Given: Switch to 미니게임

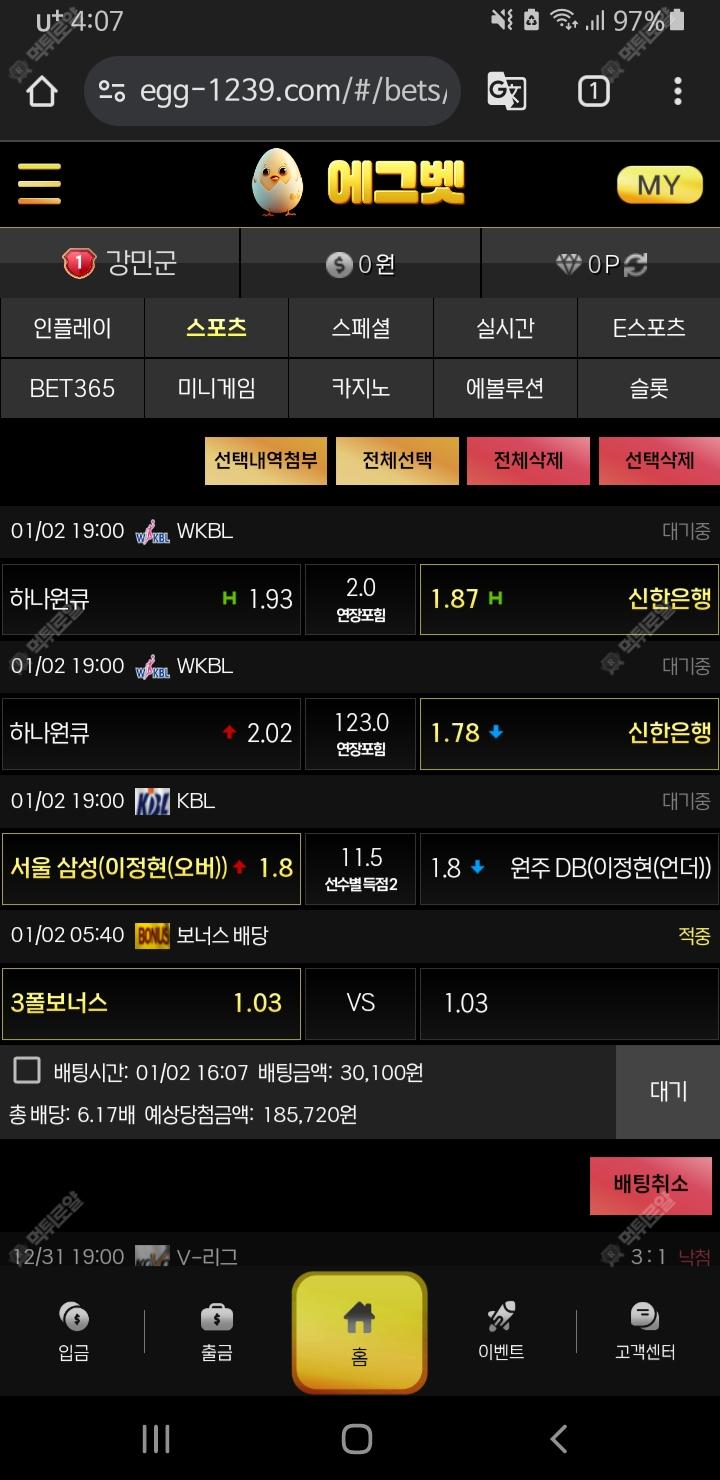Looking at the screenshot, I should [217, 388].
